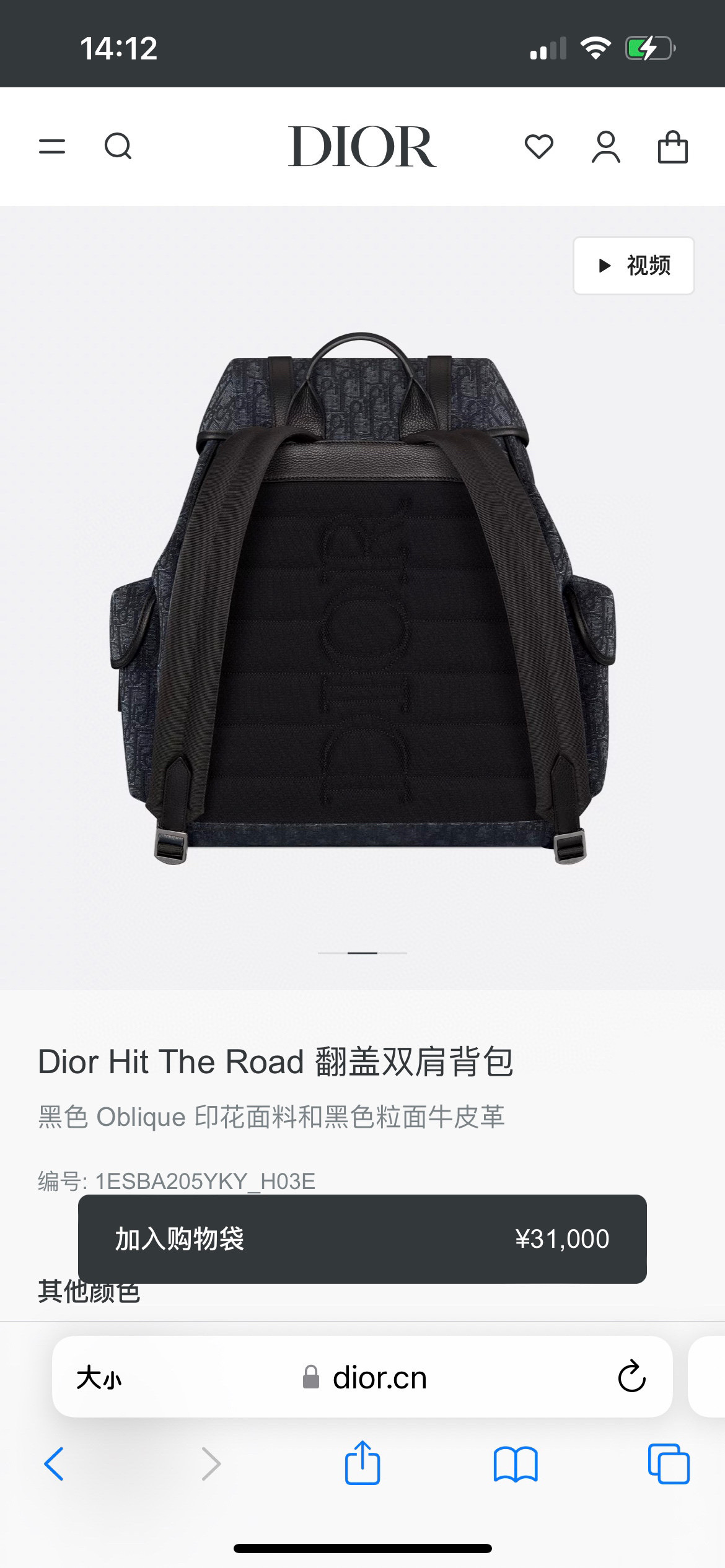Open the search magnifier

(118, 147)
